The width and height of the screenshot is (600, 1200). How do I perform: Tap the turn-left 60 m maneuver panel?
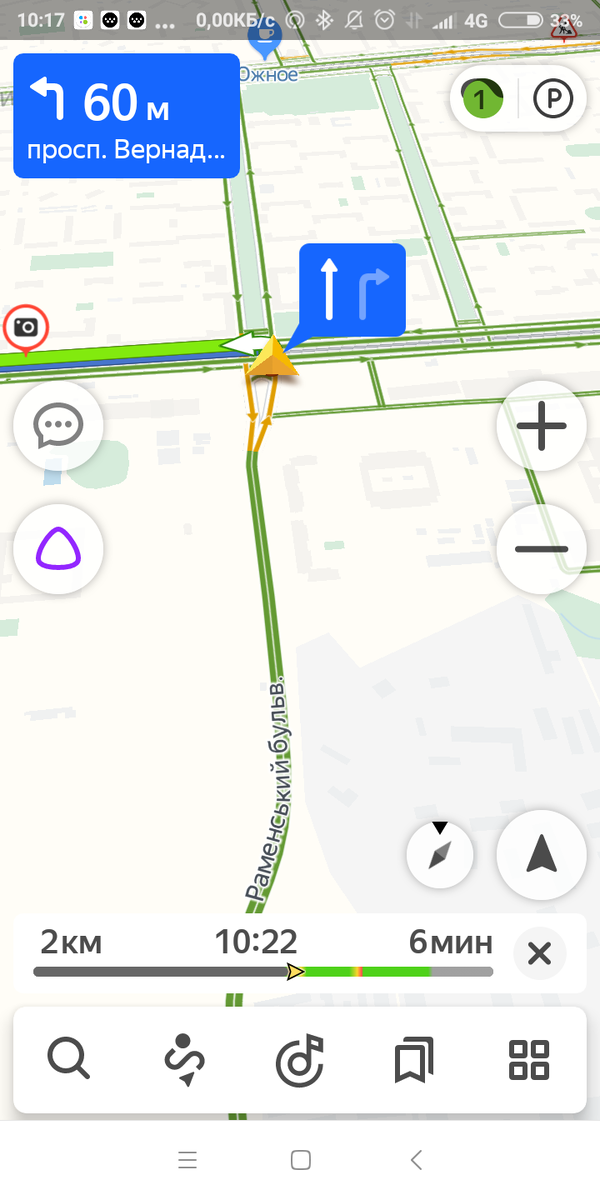[x=126, y=116]
